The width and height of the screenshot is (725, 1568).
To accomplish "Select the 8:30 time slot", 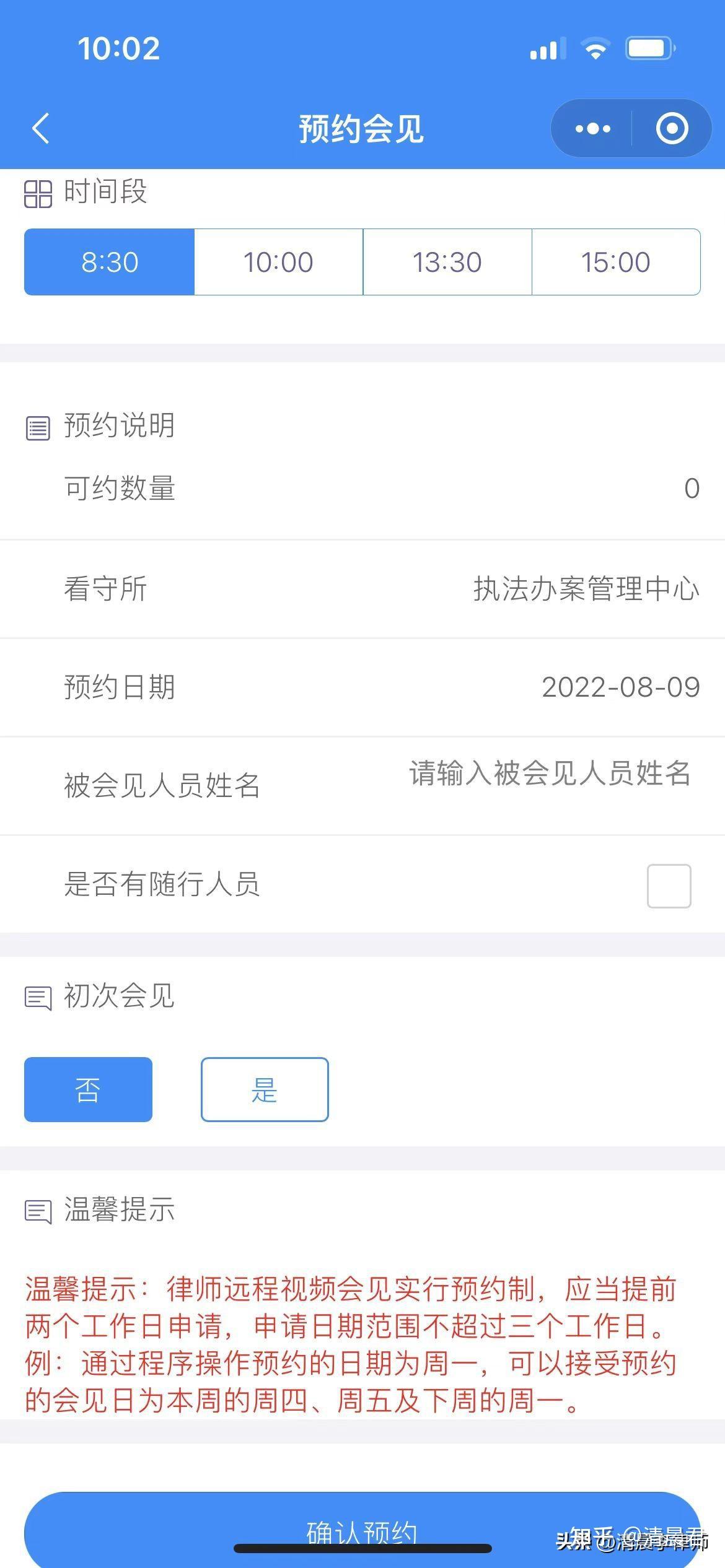I will (x=110, y=262).
